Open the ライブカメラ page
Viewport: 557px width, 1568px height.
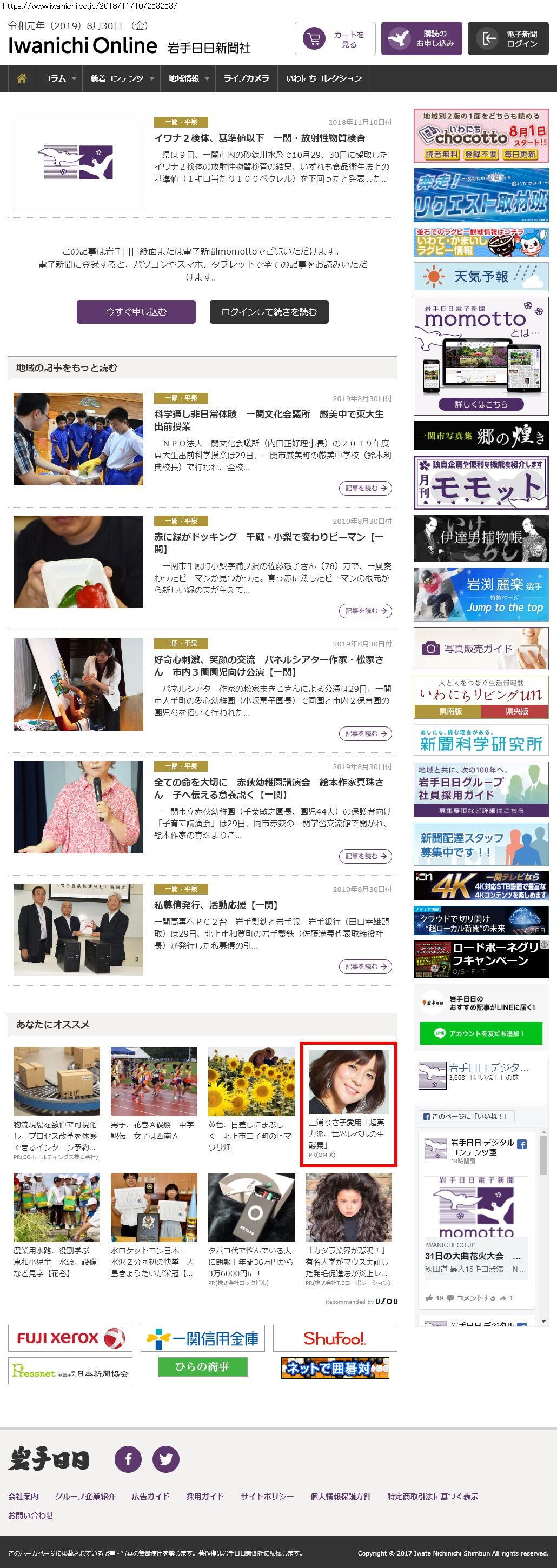pos(246,78)
